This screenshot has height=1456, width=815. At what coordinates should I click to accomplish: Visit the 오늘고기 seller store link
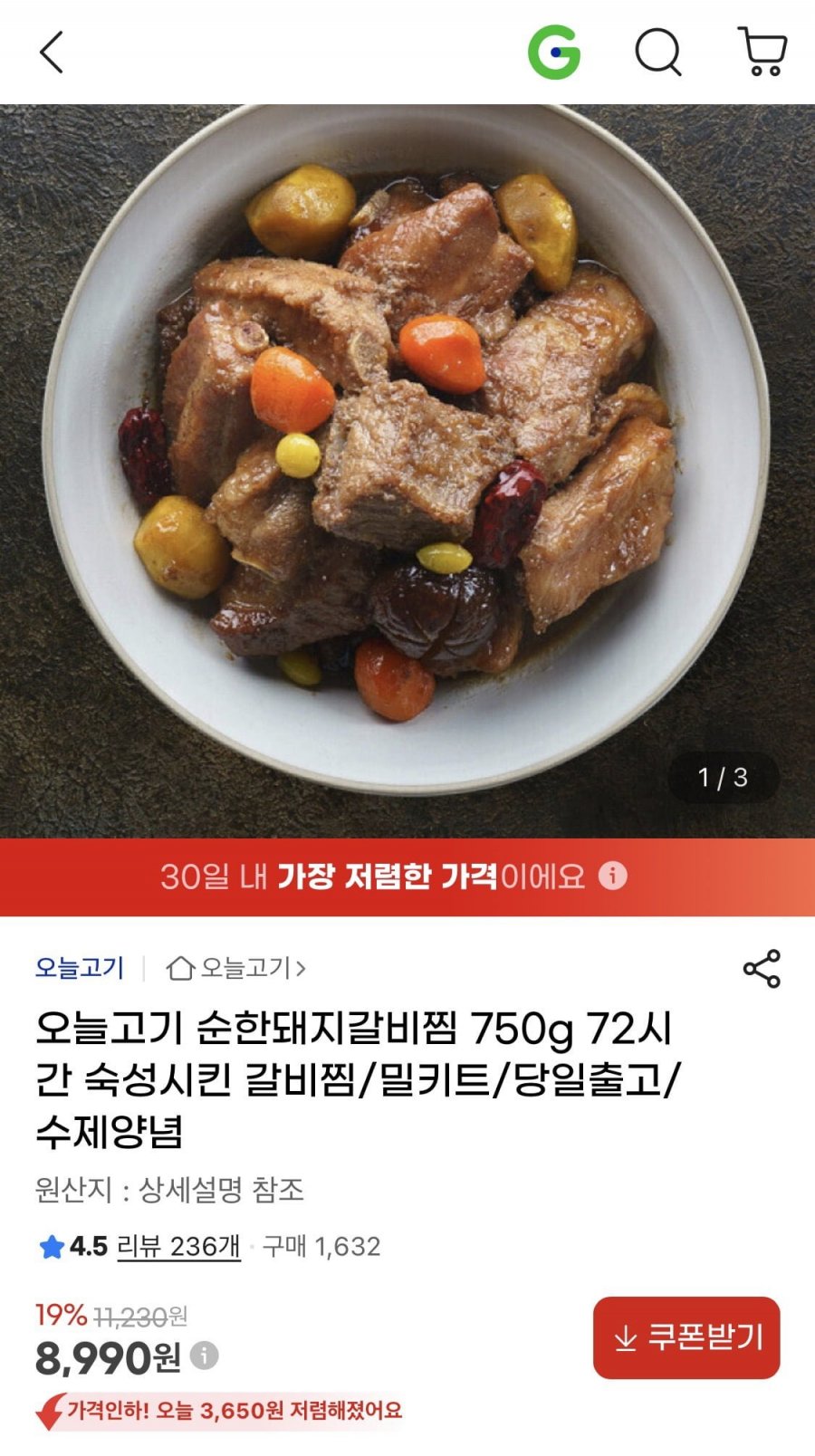pyautogui.click(x=80, y=967)
